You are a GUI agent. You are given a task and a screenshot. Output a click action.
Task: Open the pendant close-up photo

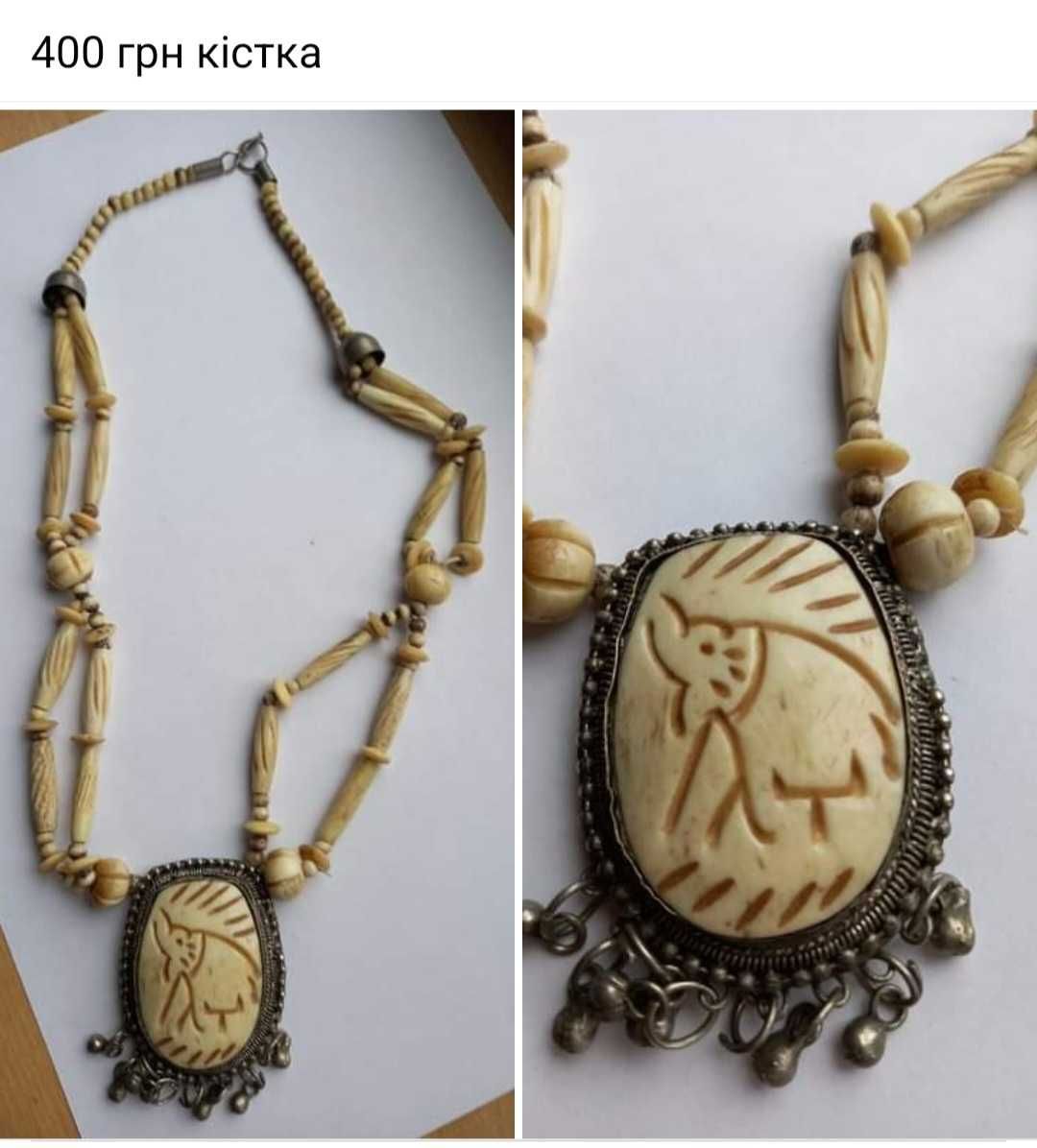779,624
